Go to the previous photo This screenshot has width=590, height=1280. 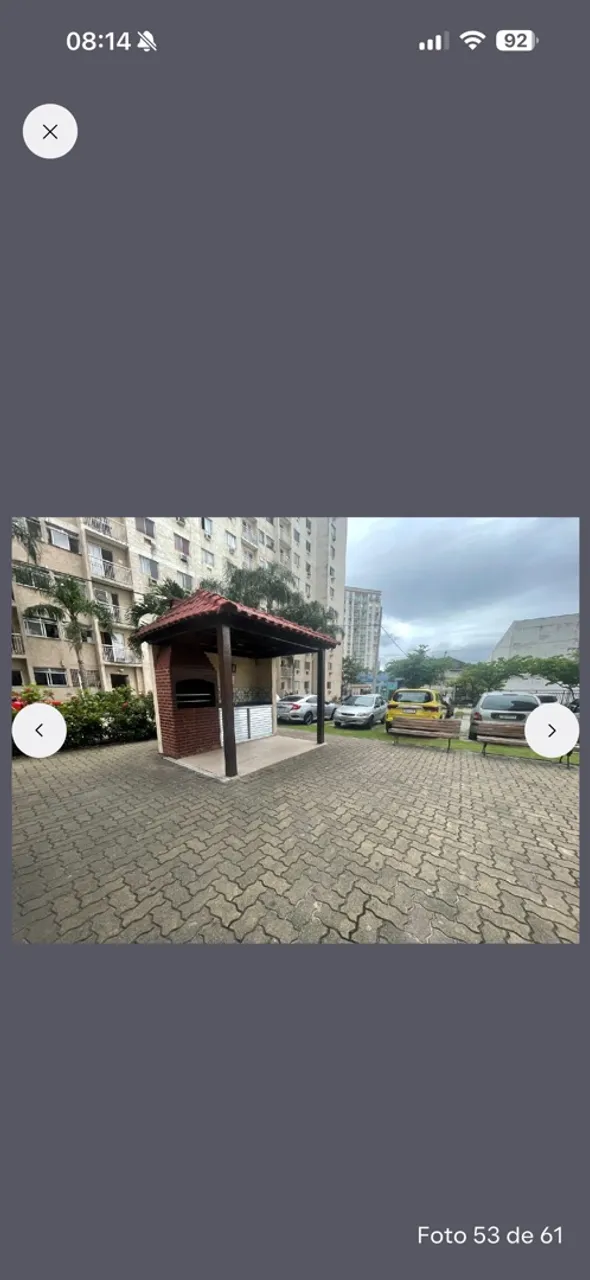(x=39, y=730)
